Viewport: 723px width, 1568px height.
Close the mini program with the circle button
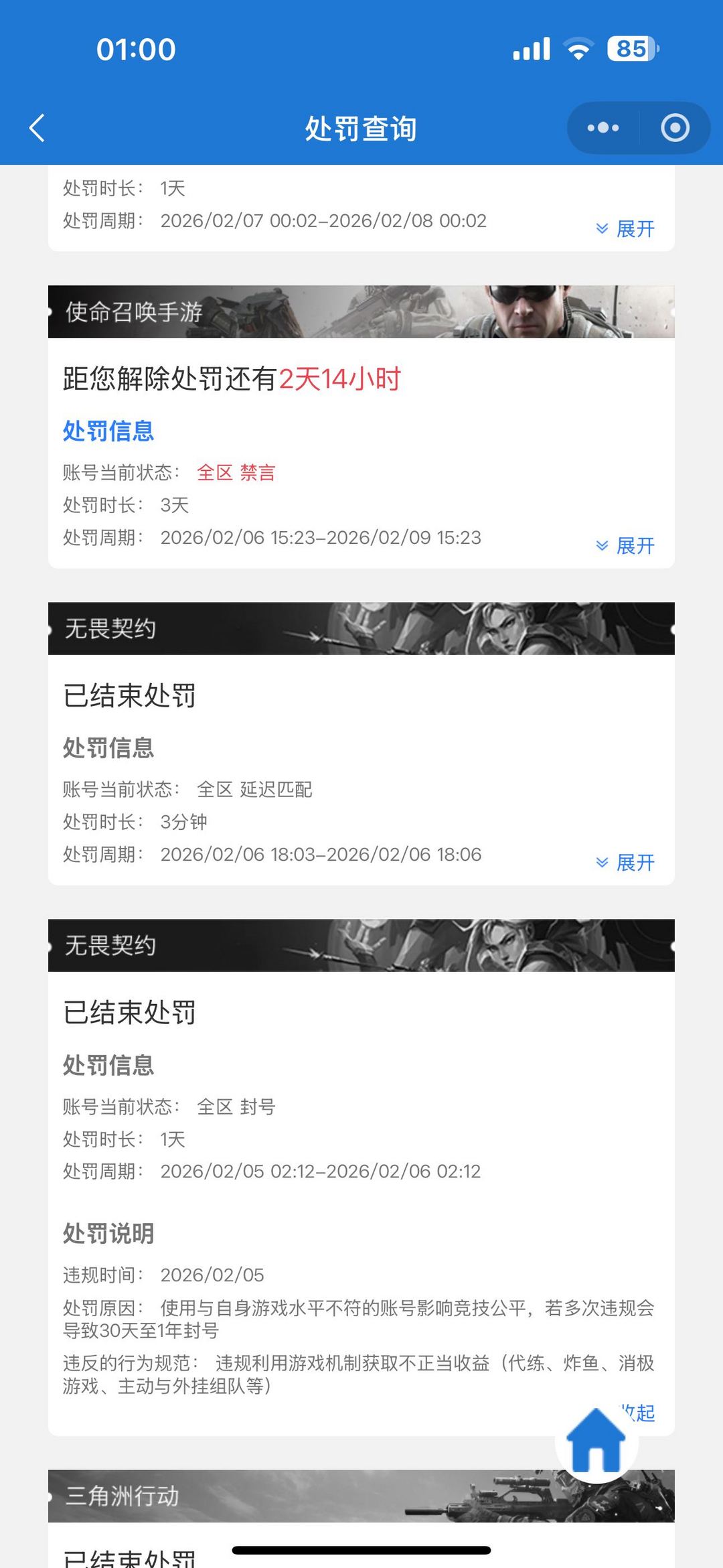point(675,128)
